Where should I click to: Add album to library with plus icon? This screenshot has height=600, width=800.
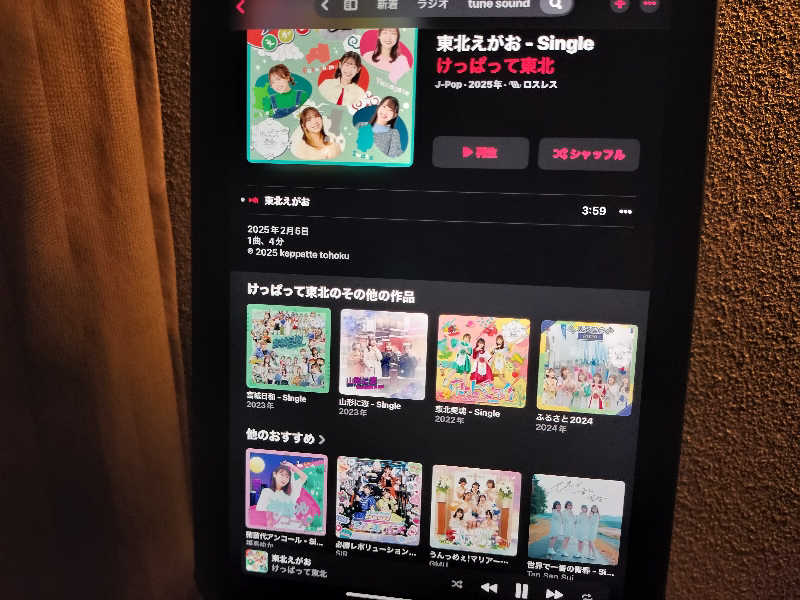[x=620, y=5]
